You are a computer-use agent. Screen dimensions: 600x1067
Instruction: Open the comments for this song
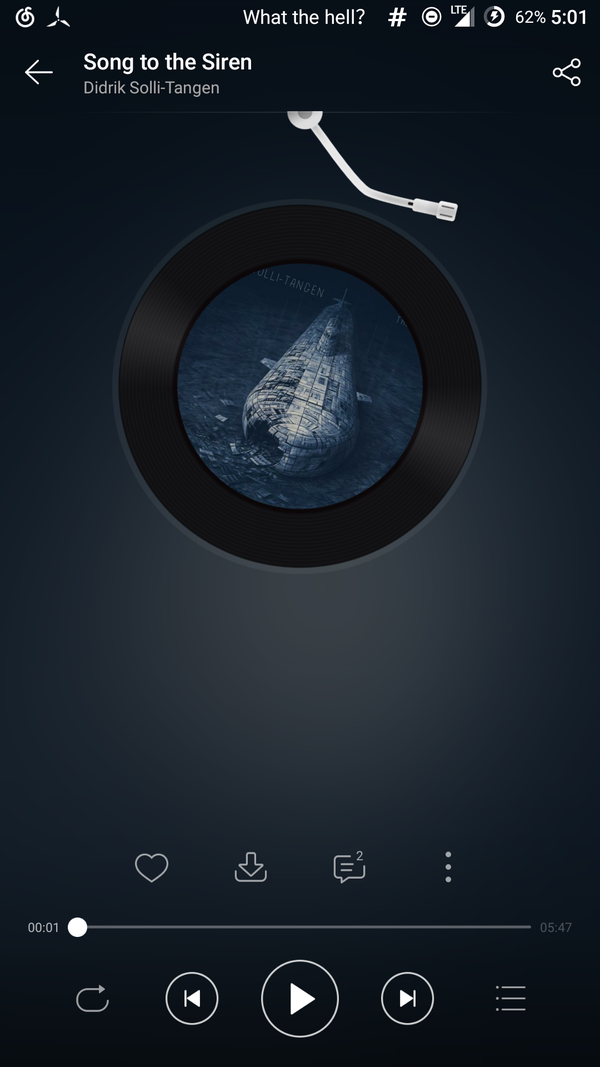tap(348, 867)
